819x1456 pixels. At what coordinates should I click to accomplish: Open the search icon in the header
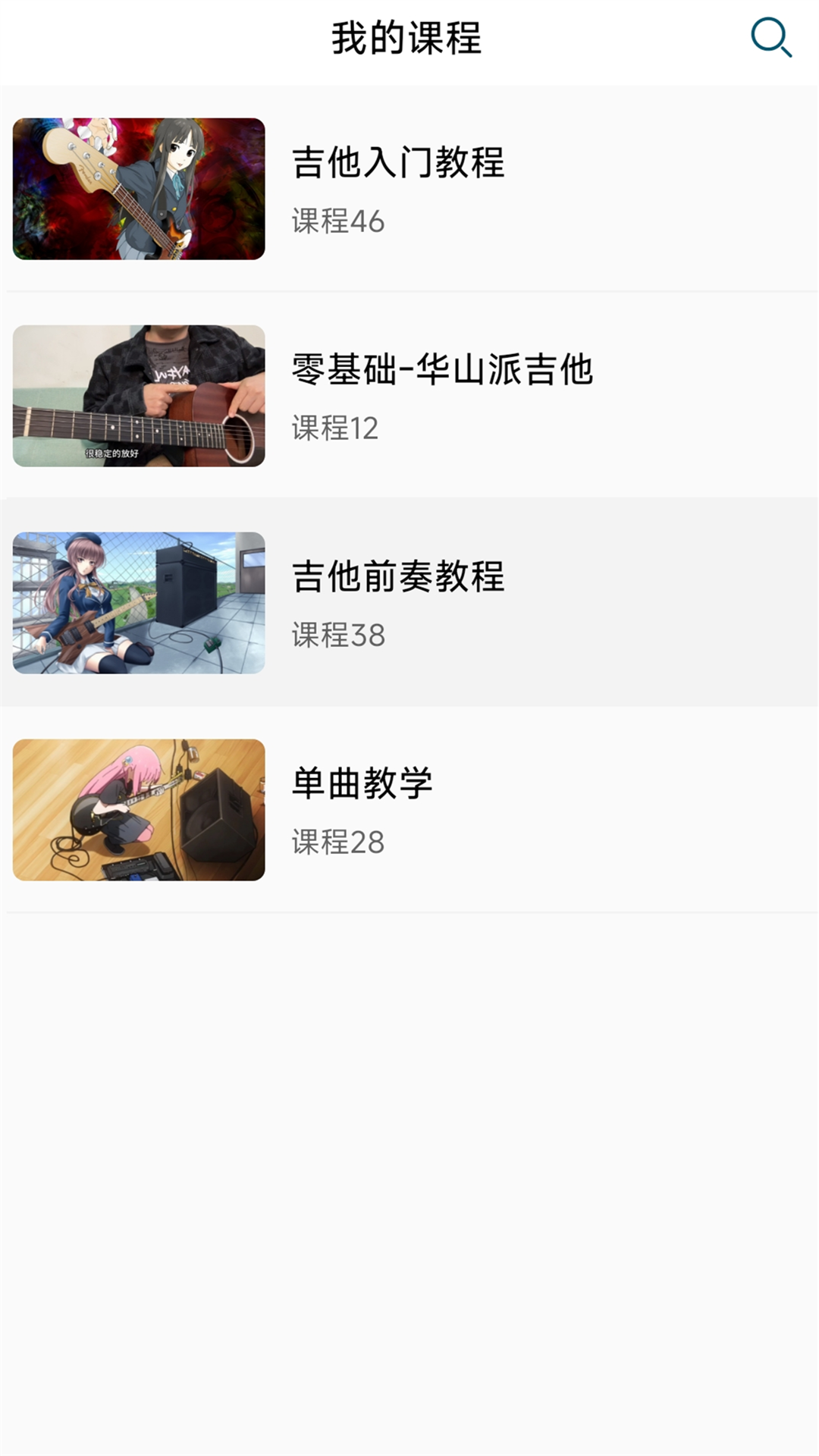[x=770, y=37]
